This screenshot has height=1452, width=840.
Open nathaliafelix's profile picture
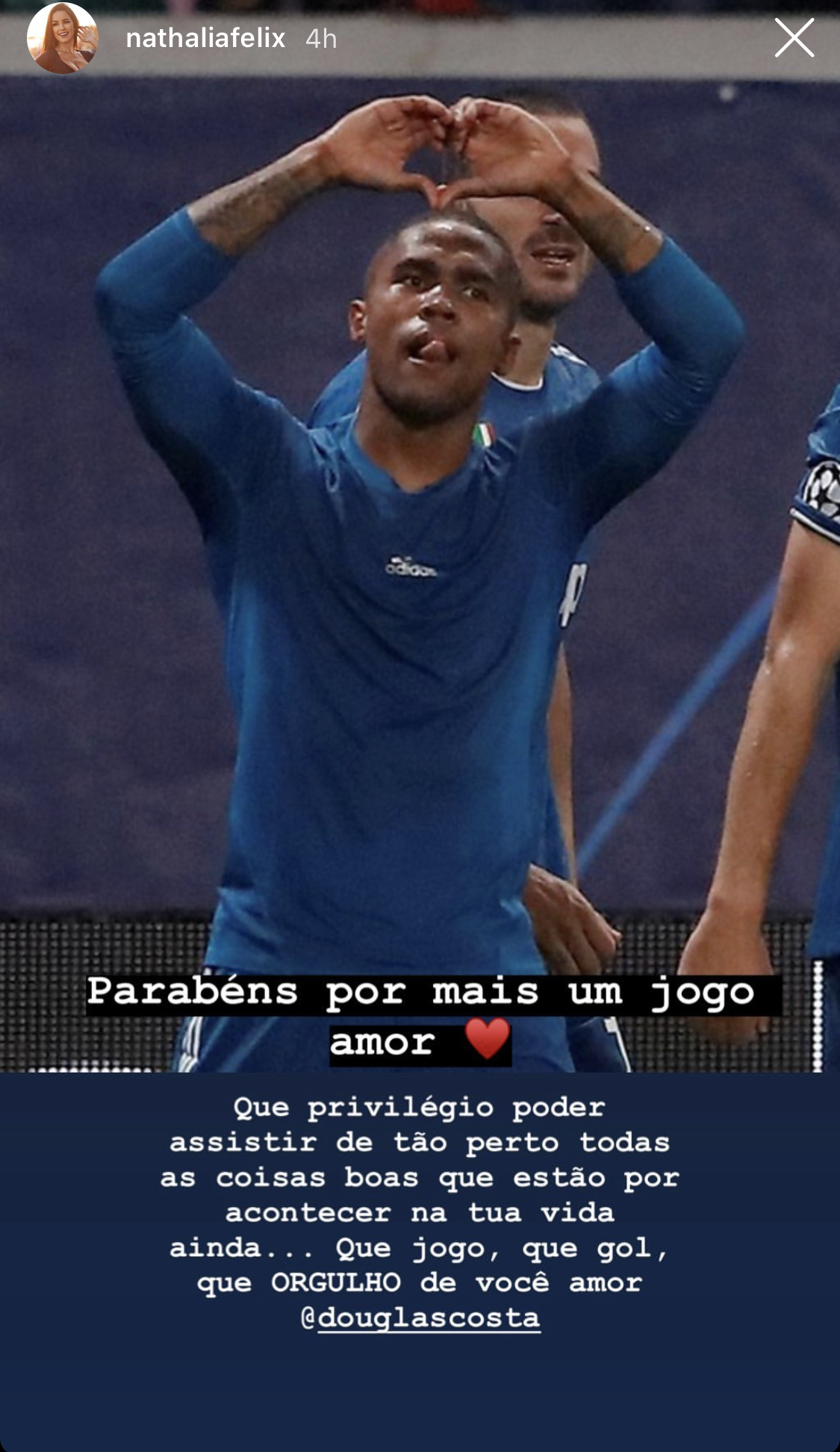(63, 39)
